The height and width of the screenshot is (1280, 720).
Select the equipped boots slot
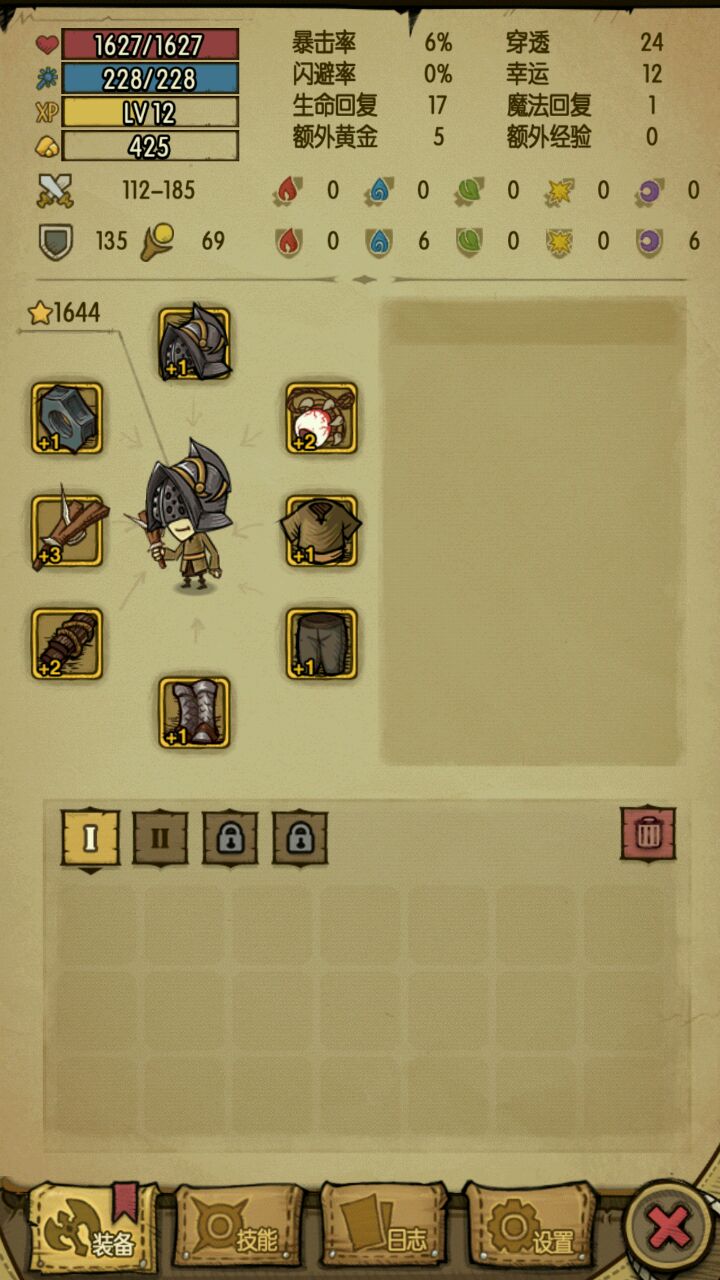tap(194, 712)
